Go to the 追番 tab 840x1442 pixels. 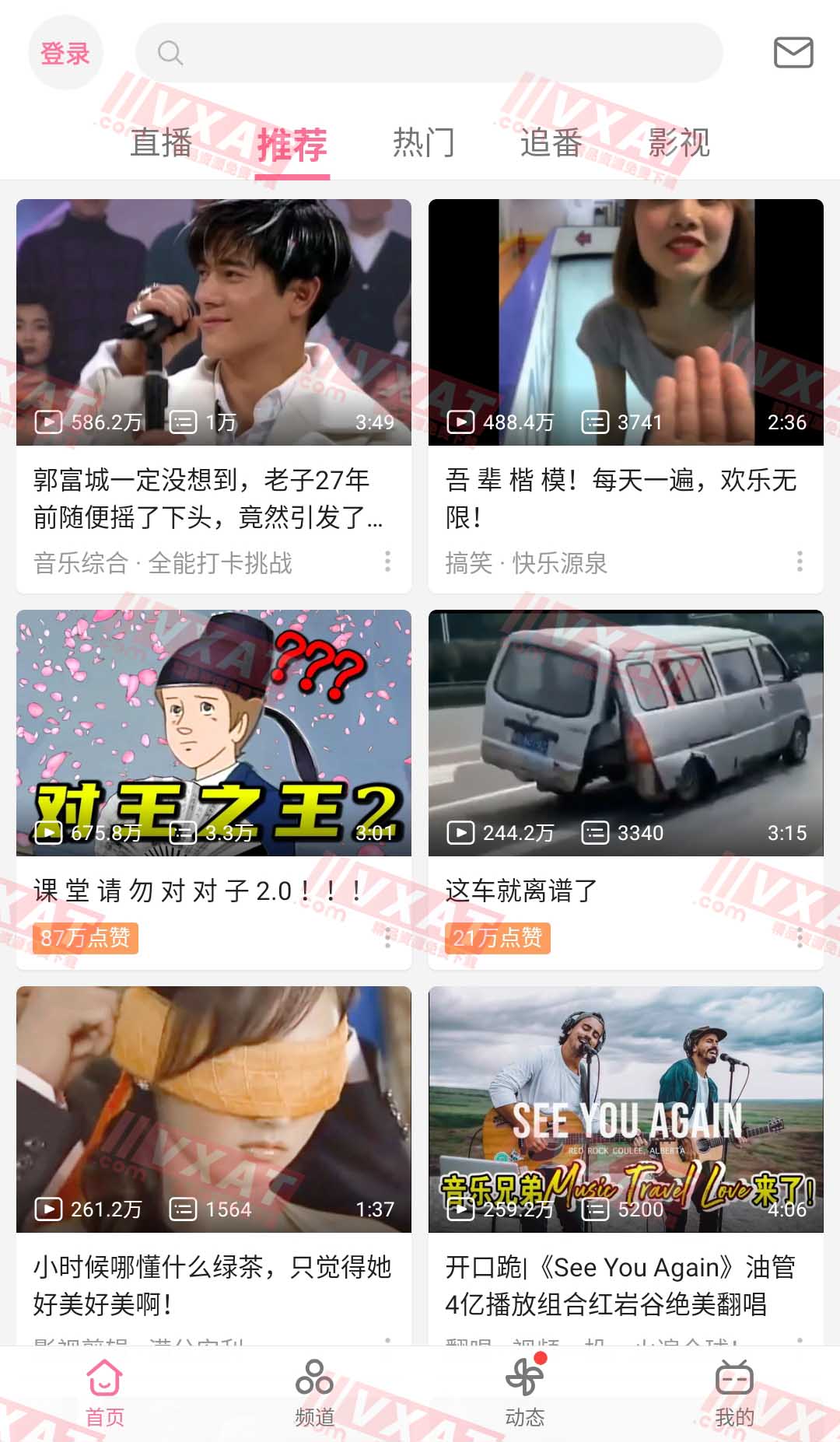tap(551, 143)
